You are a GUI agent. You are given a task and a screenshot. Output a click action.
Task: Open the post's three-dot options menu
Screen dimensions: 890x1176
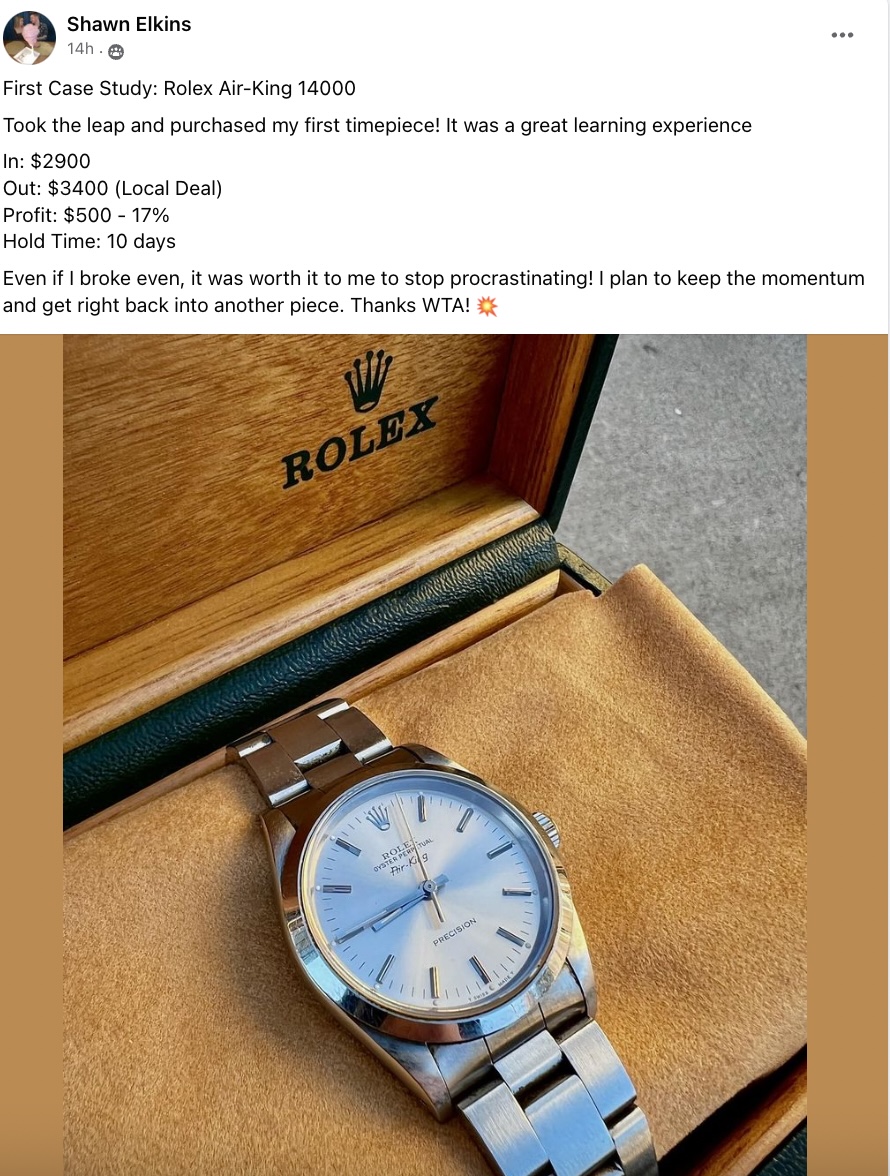pos(842,35)
